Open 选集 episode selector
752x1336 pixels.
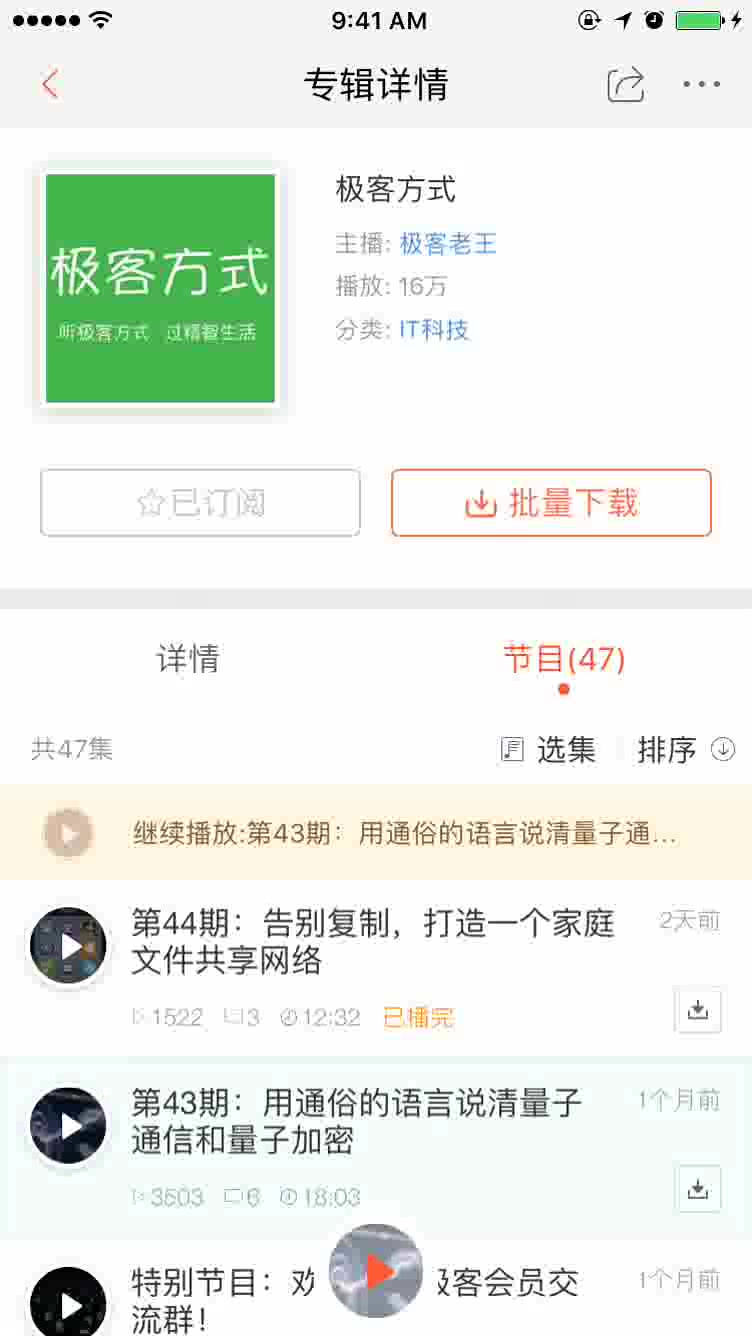click(x=548, y=749)
